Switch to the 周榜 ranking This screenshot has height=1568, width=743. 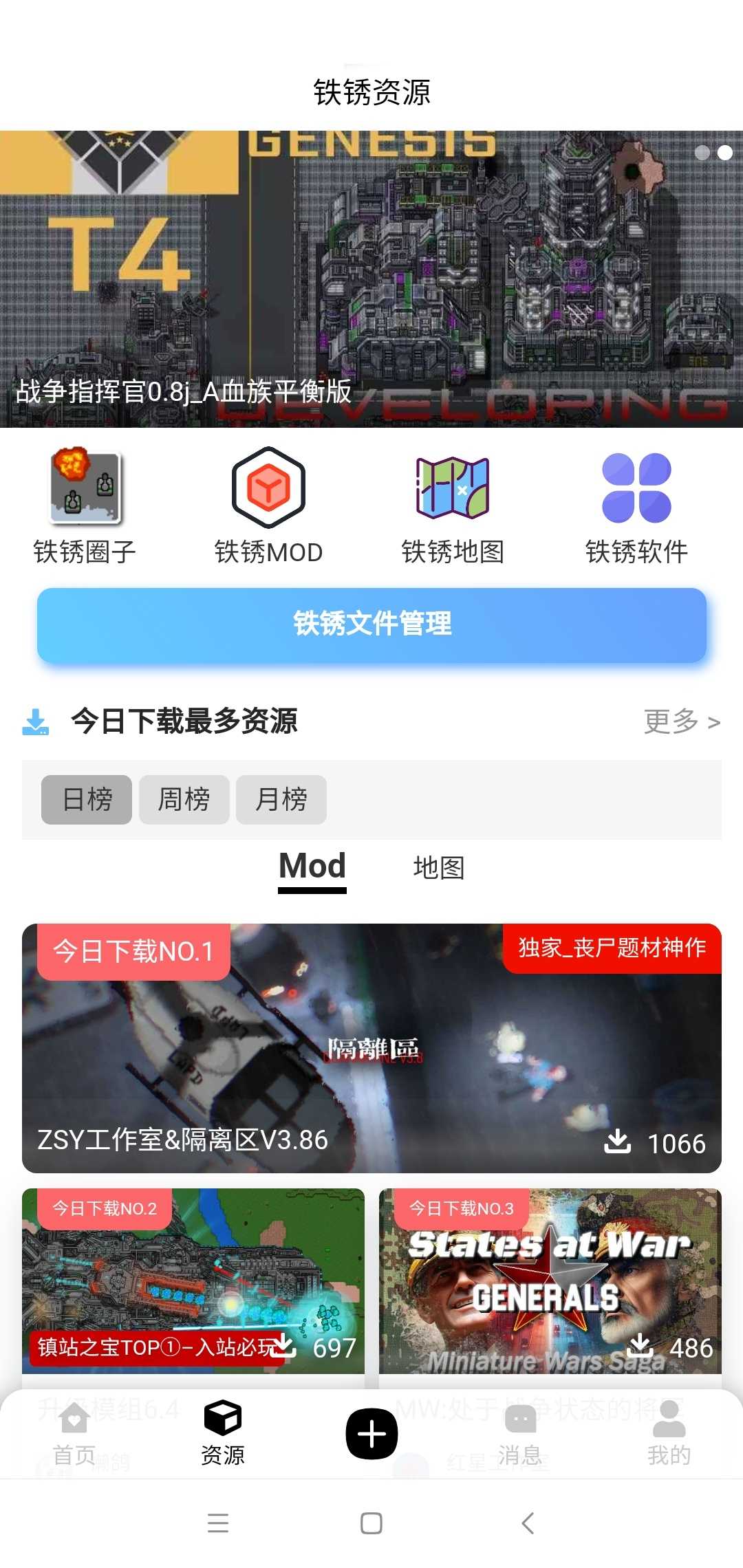click(184, 799)
